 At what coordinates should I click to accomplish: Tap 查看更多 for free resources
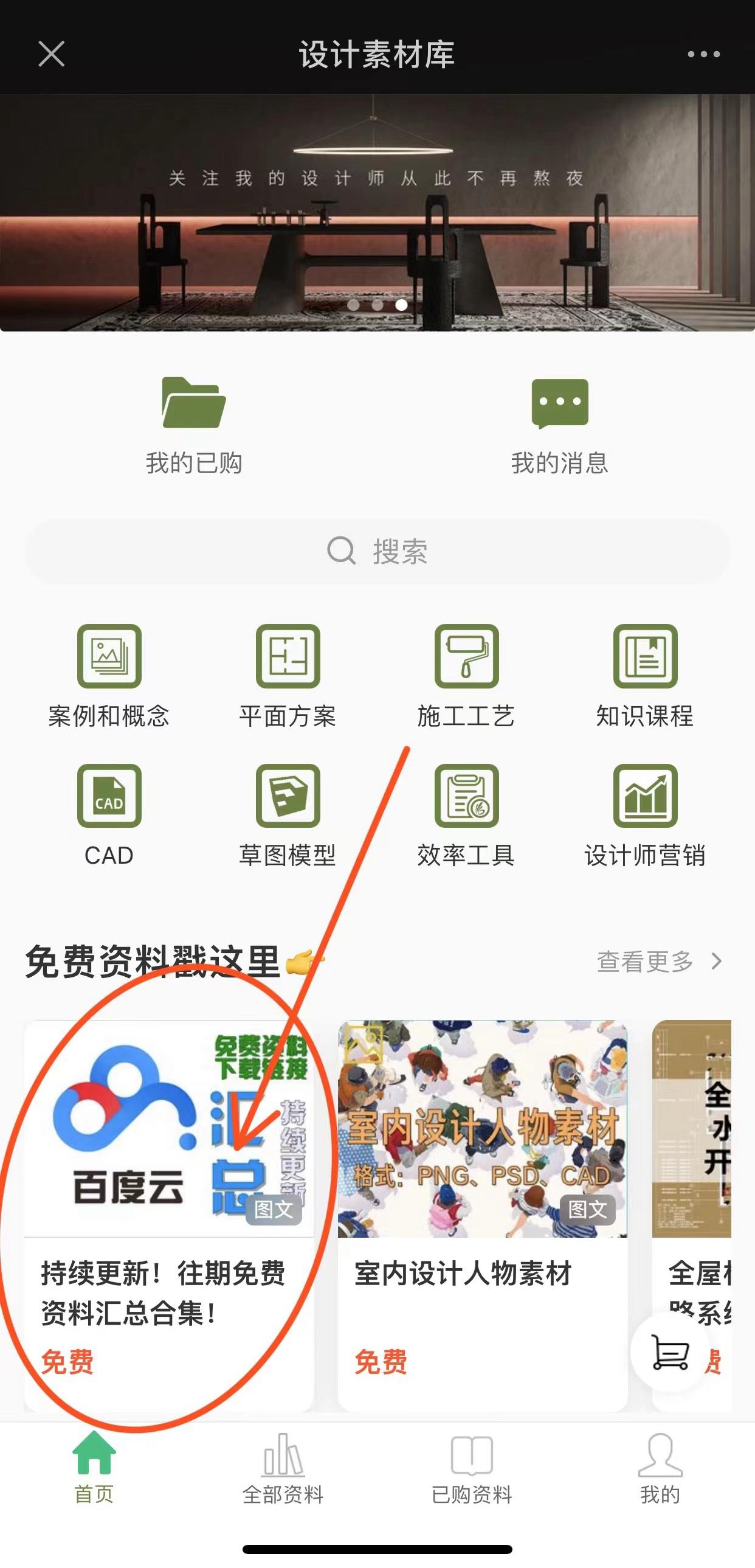(x=658, y=962)
